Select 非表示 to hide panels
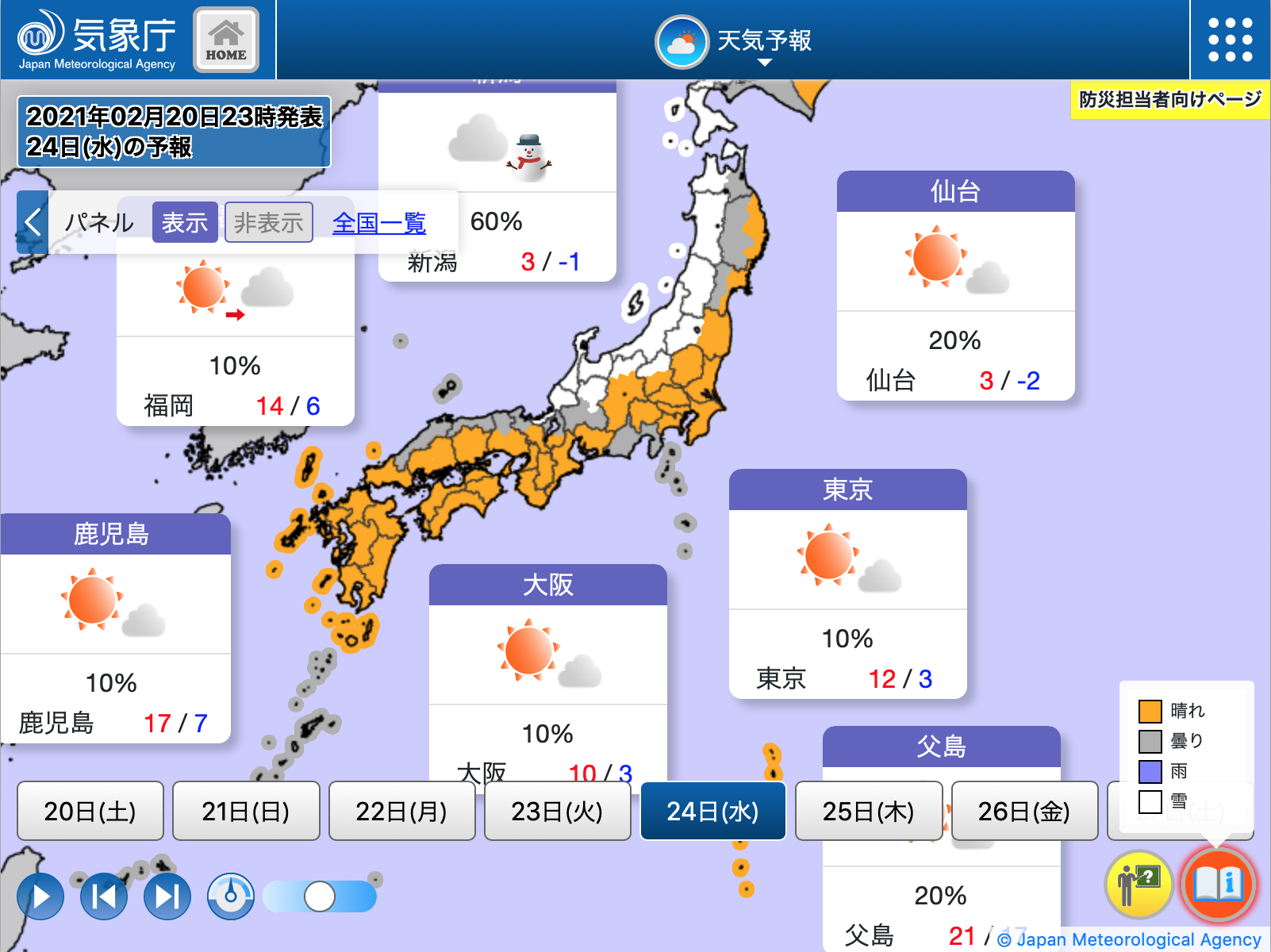This screenshot has width=1271, height=952. tap(269, 223)
